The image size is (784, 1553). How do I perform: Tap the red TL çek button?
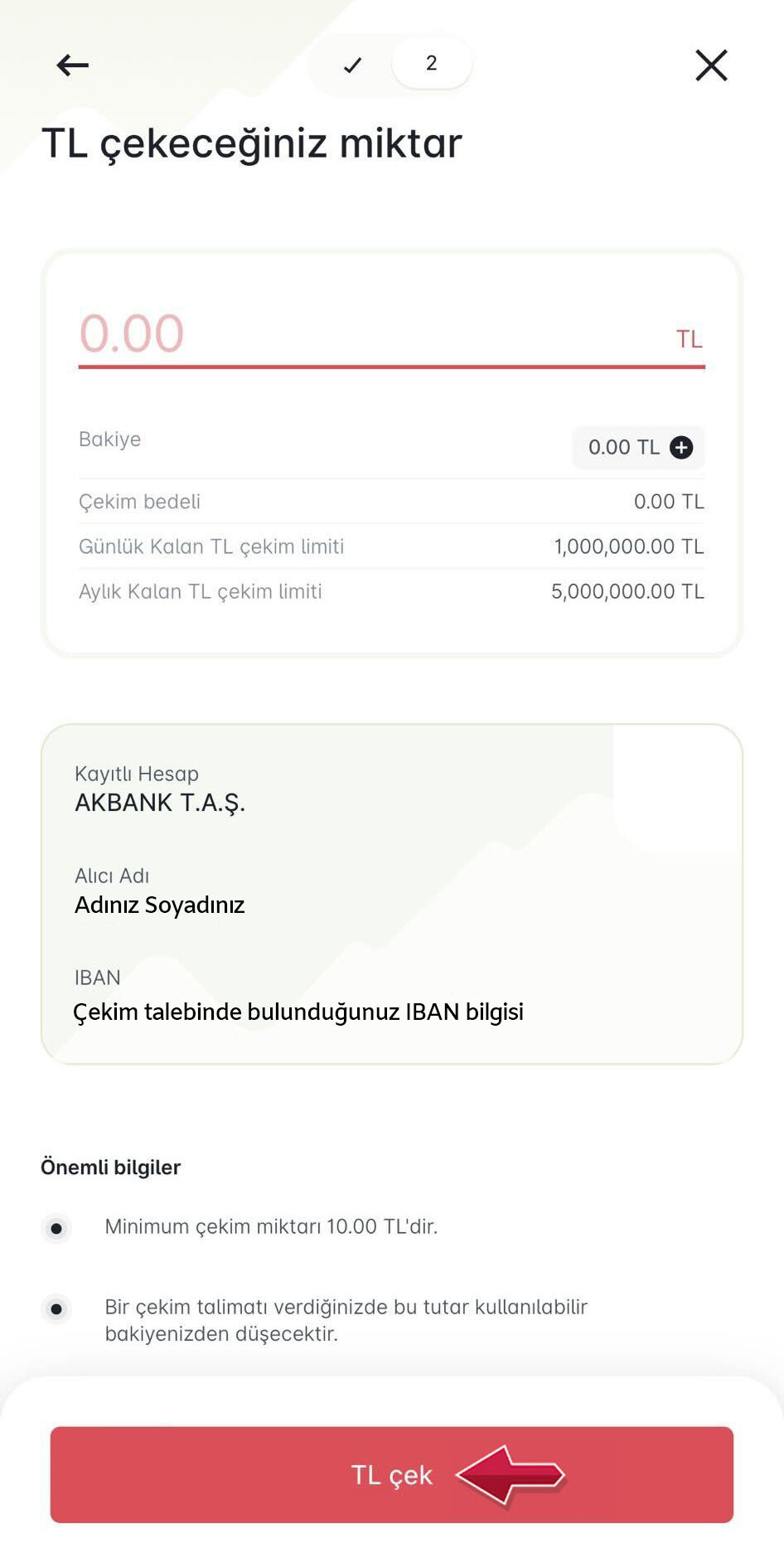pyautogui.click(x=391, y=1474)
